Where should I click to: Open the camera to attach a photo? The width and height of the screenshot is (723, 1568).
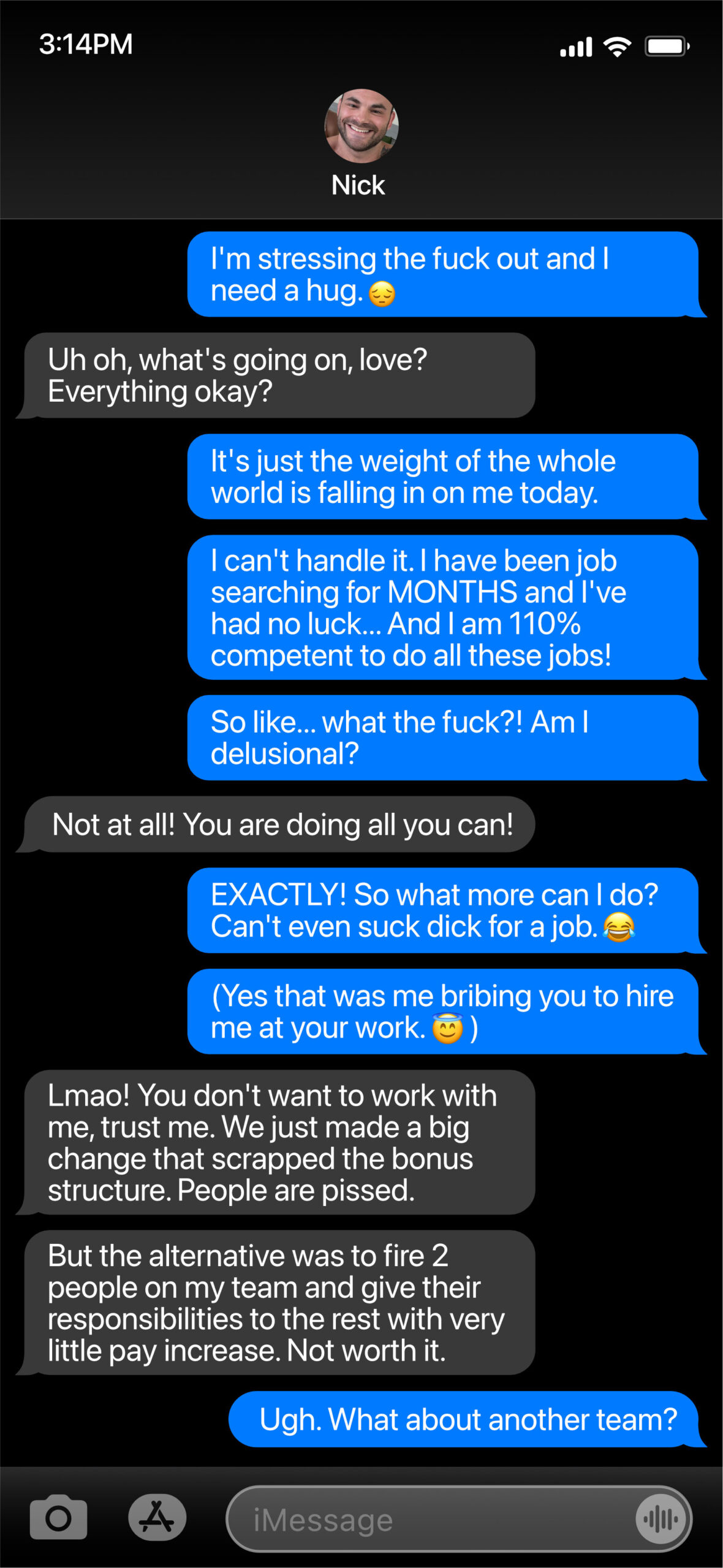pos(58,1518)
